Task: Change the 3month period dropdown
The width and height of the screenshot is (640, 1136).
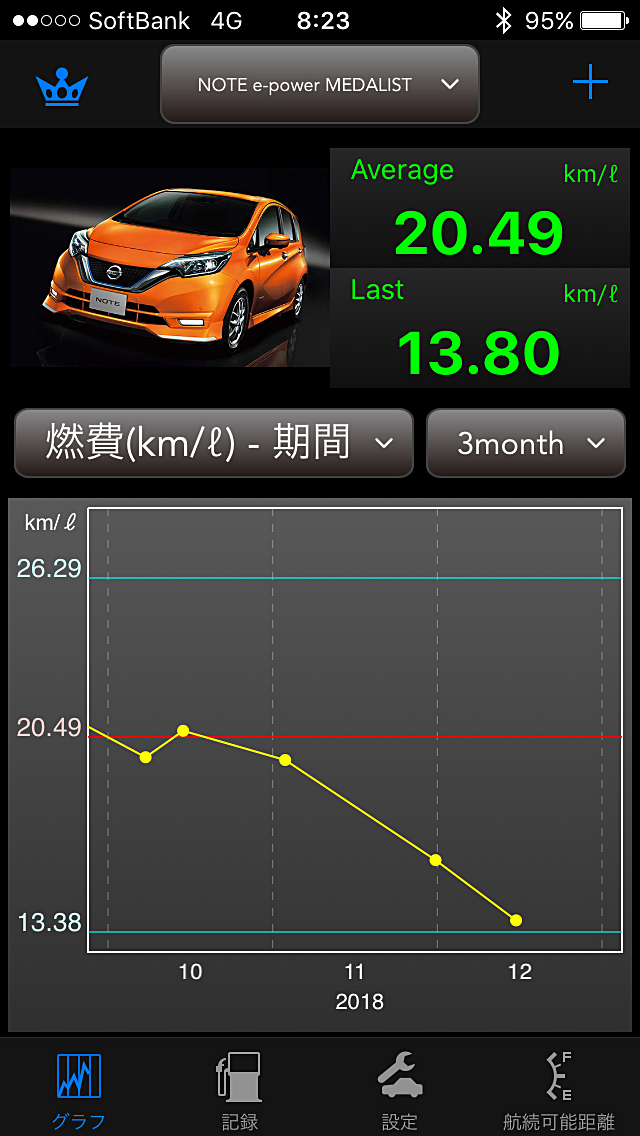Action: click(x=531, y=443)
